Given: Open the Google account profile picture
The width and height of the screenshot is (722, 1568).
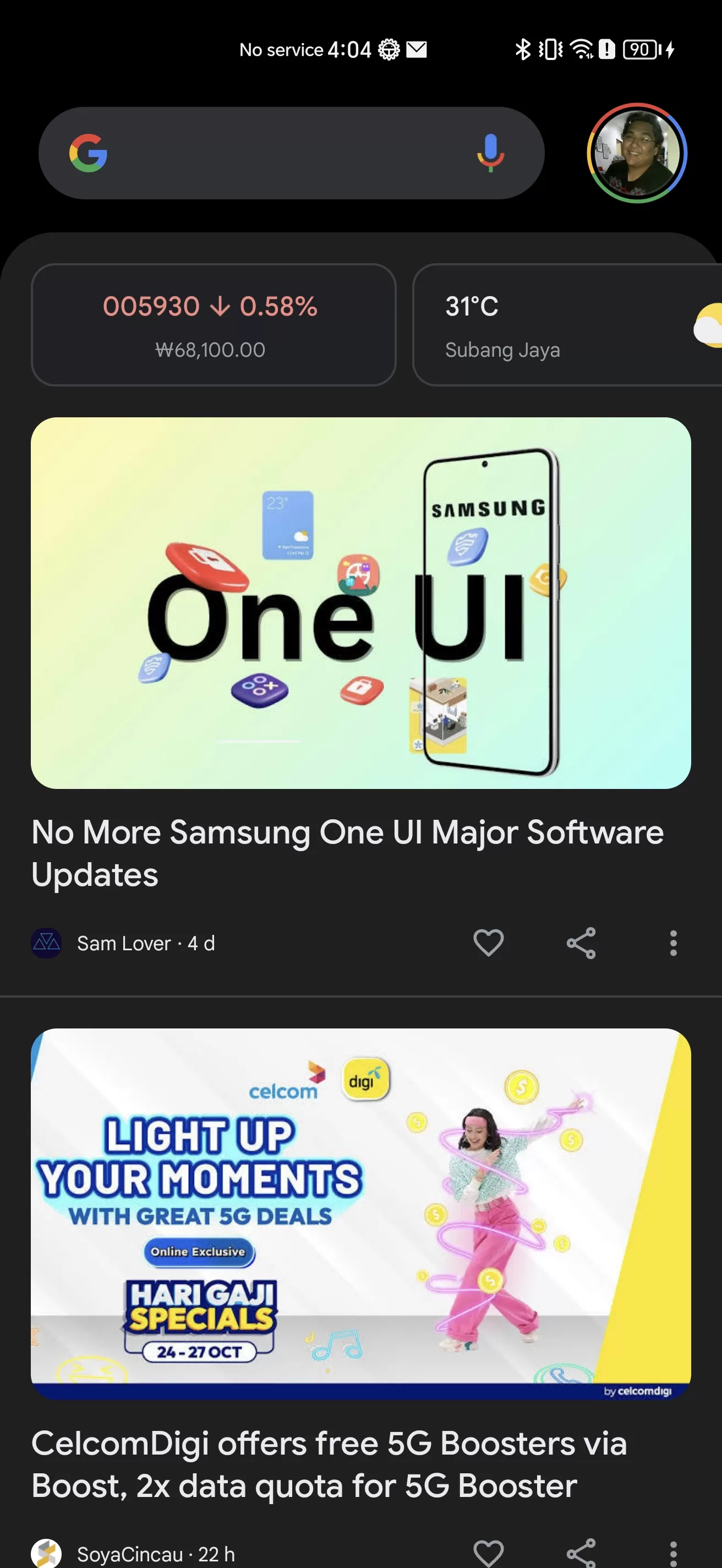Looking at the screenshot, I should [636, 153].
